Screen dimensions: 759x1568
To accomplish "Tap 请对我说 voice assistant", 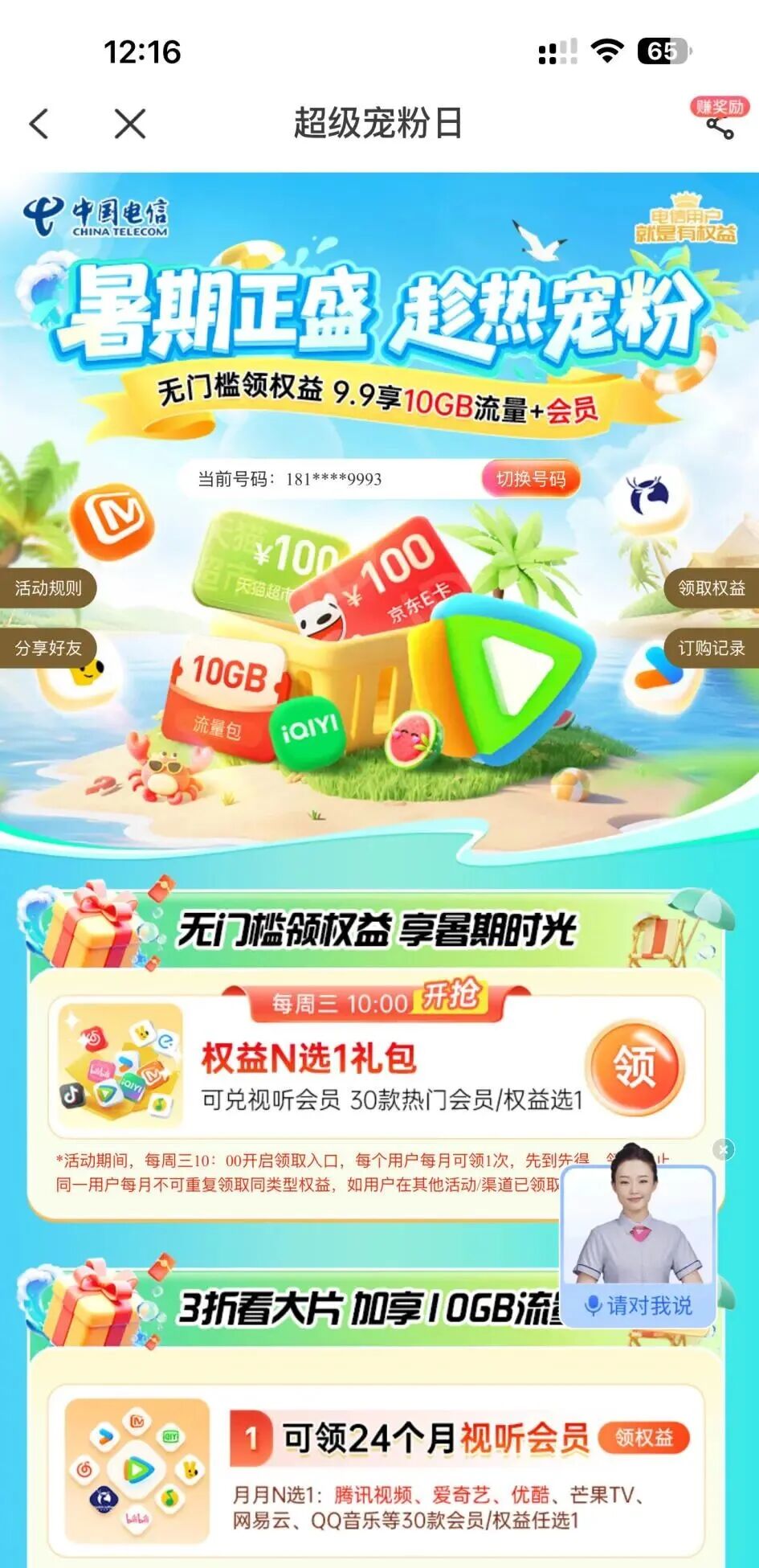I will [x=640, y=1306].
